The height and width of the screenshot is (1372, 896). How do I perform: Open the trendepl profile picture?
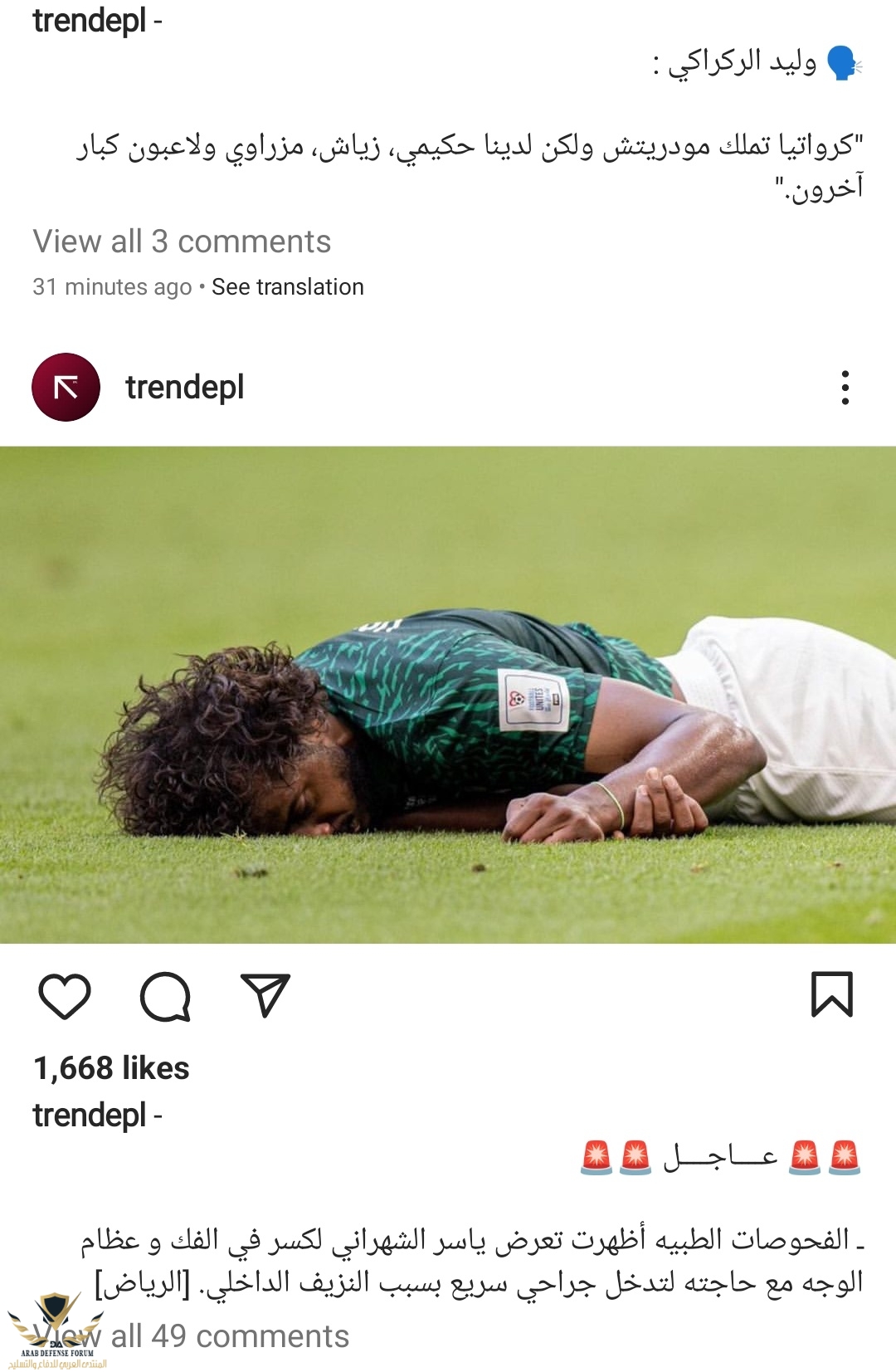(x=66, y=388)
